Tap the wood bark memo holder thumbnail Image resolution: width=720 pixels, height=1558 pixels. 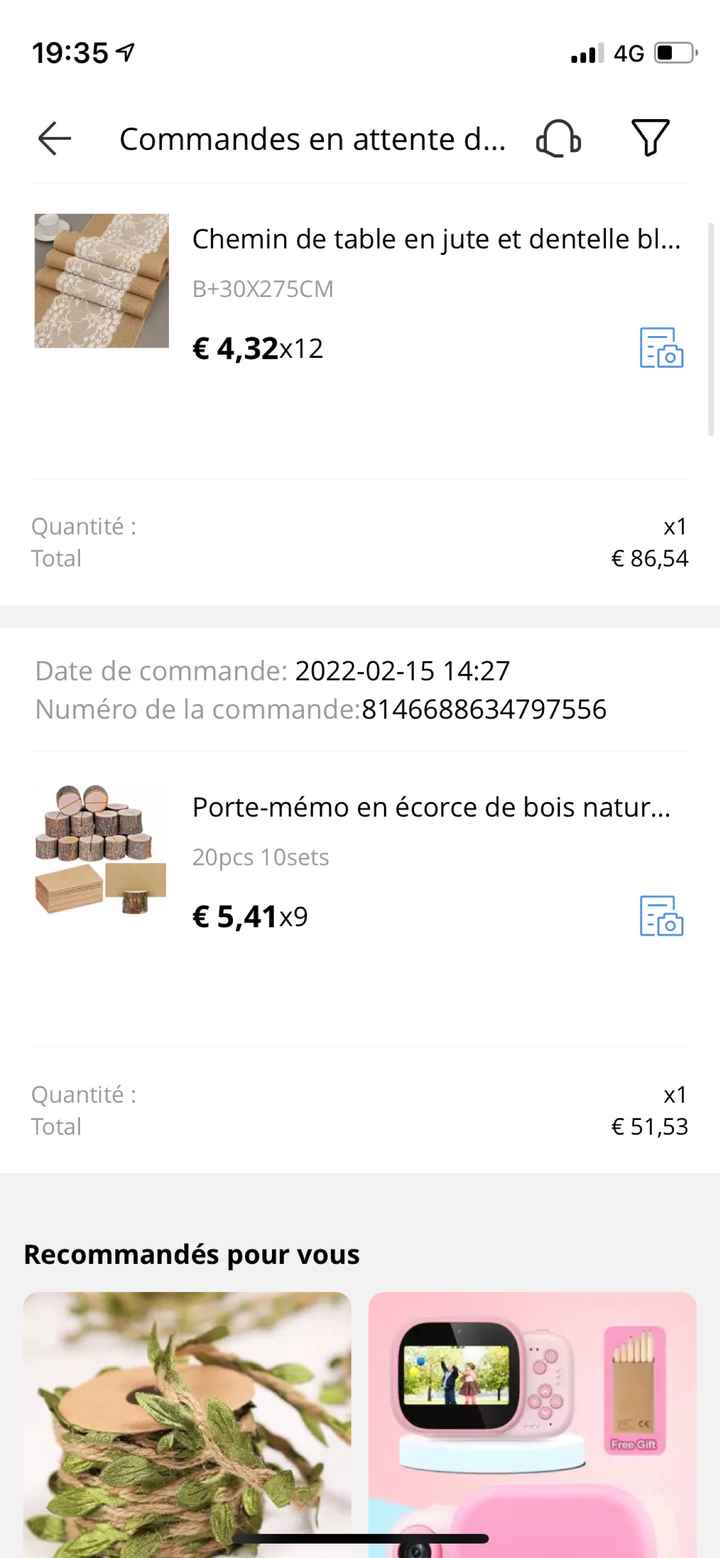coord(101,849)
